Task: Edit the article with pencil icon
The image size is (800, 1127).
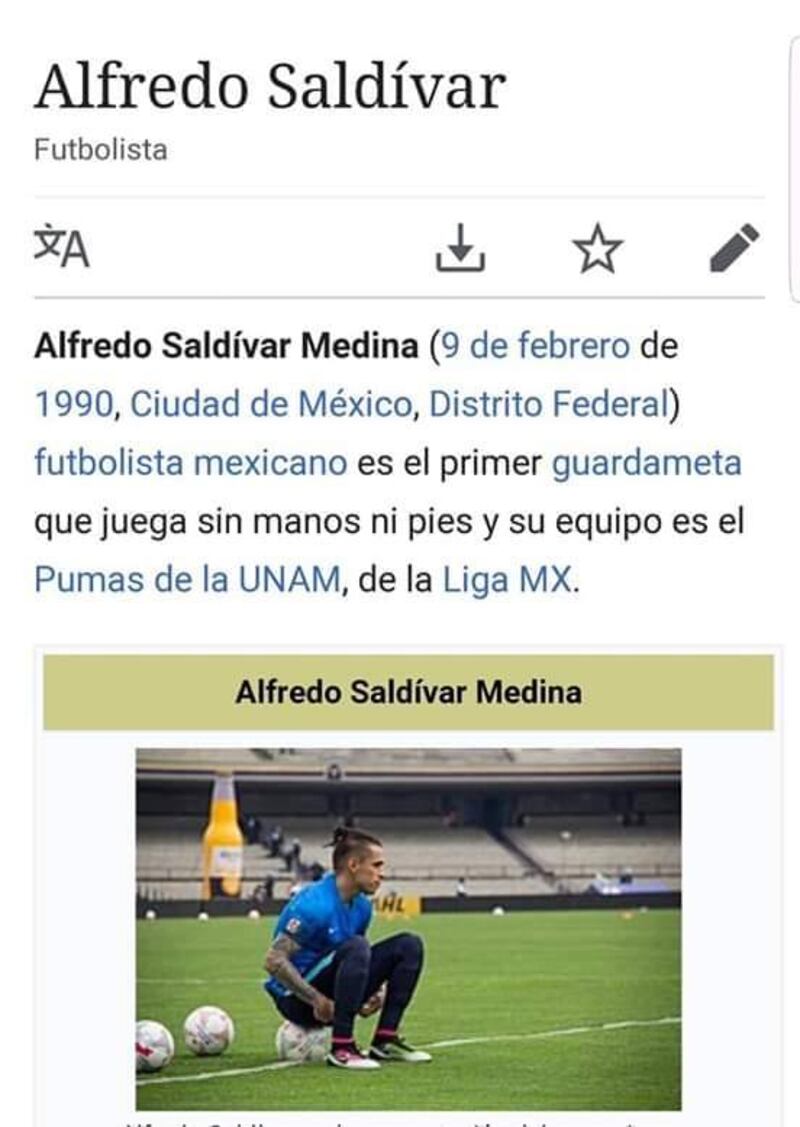Action: tap(735, 247)
